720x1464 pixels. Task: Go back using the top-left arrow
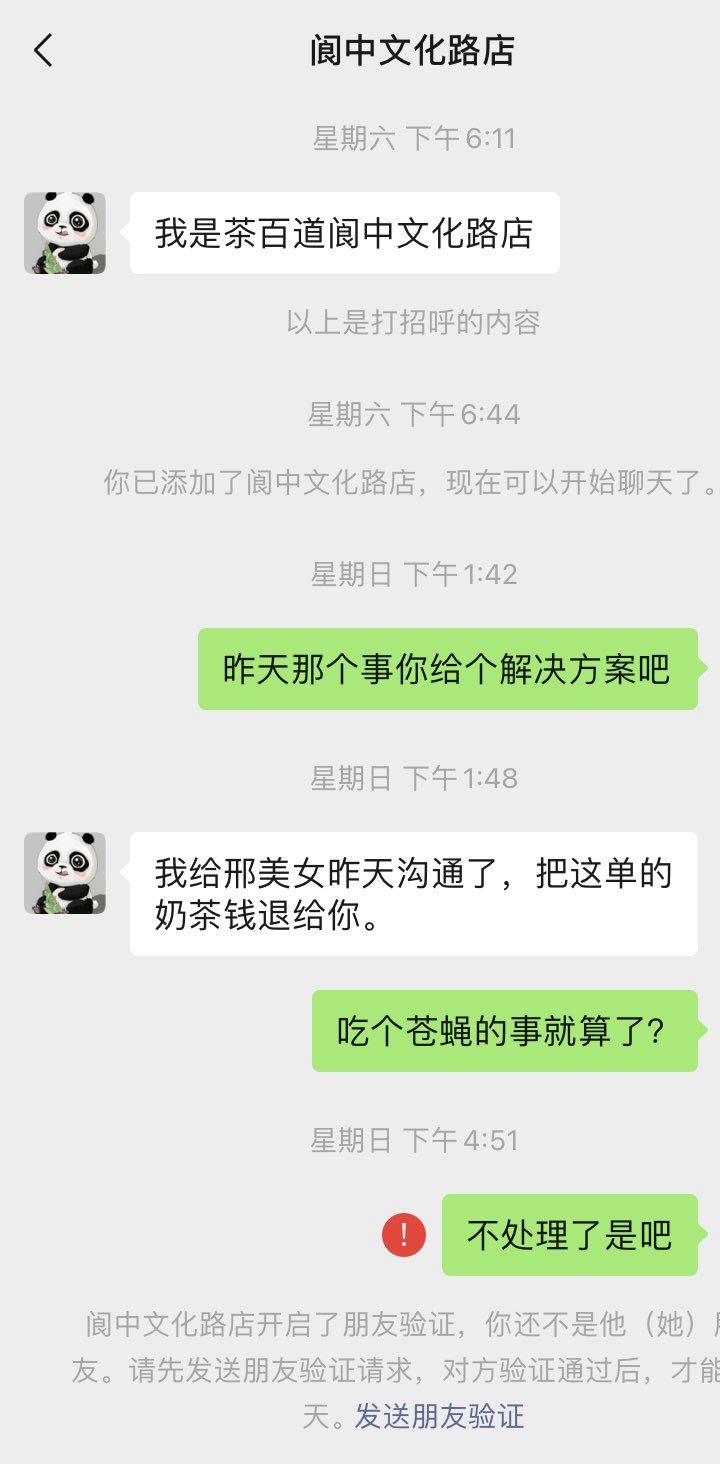pyautogui.click(x=43, y=50)
